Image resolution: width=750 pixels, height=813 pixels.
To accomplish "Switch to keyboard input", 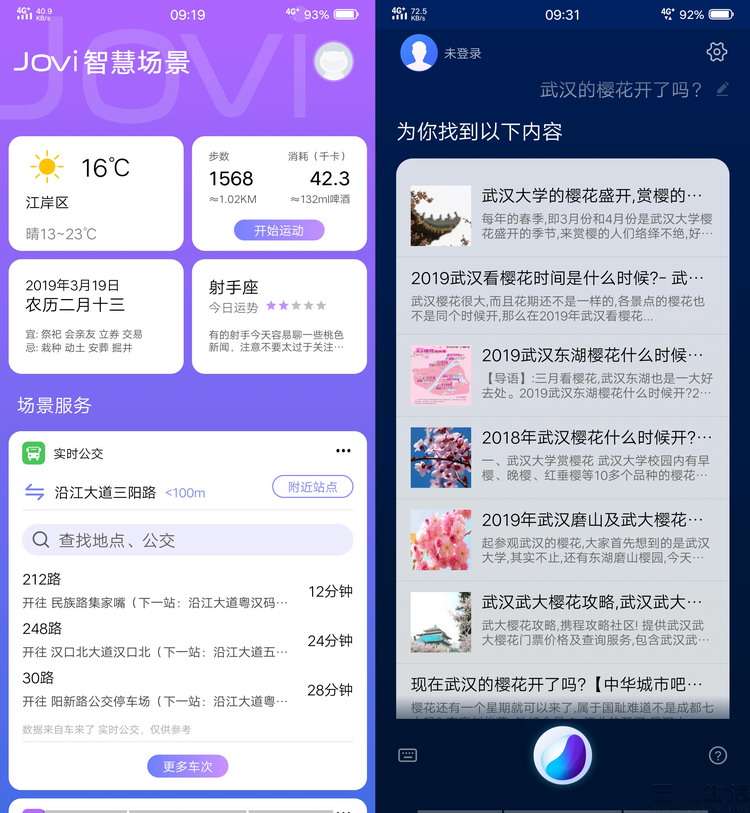I will coord(407,755).
